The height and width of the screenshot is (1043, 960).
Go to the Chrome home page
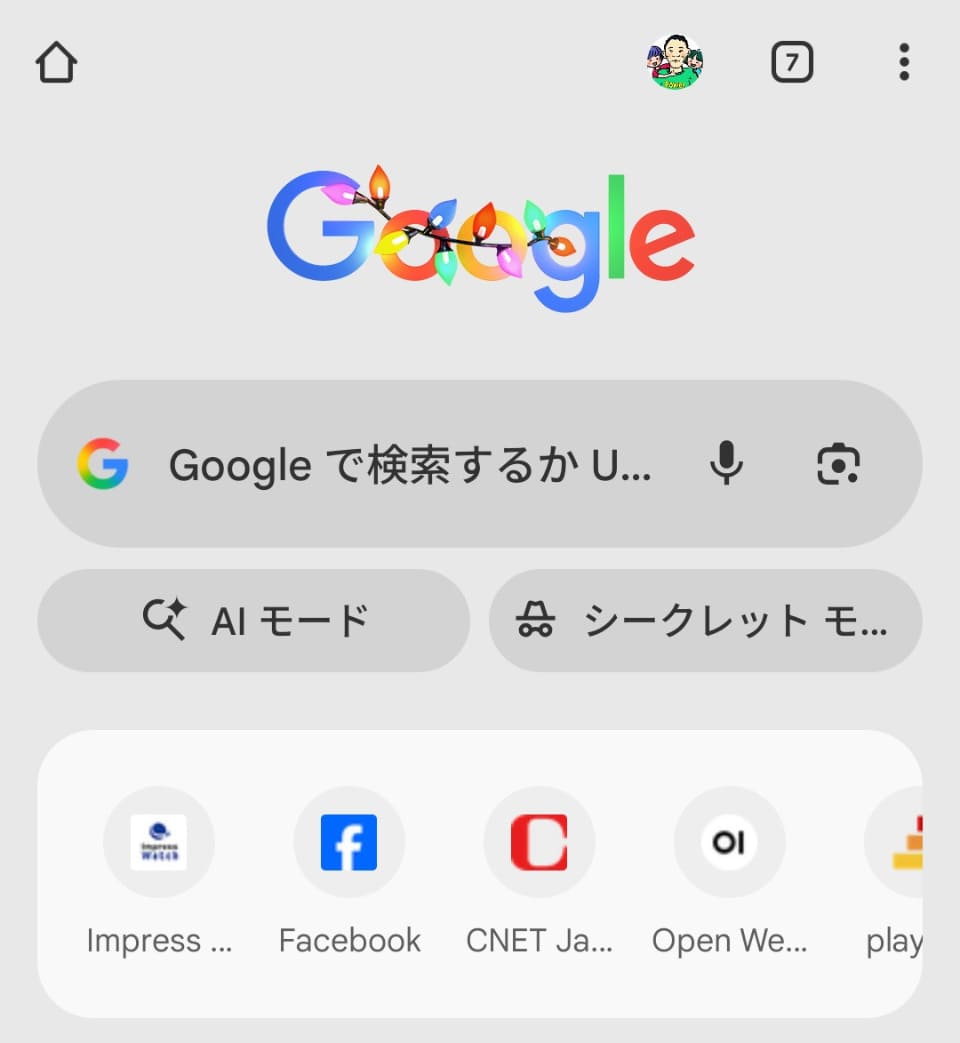pos(56,64)
